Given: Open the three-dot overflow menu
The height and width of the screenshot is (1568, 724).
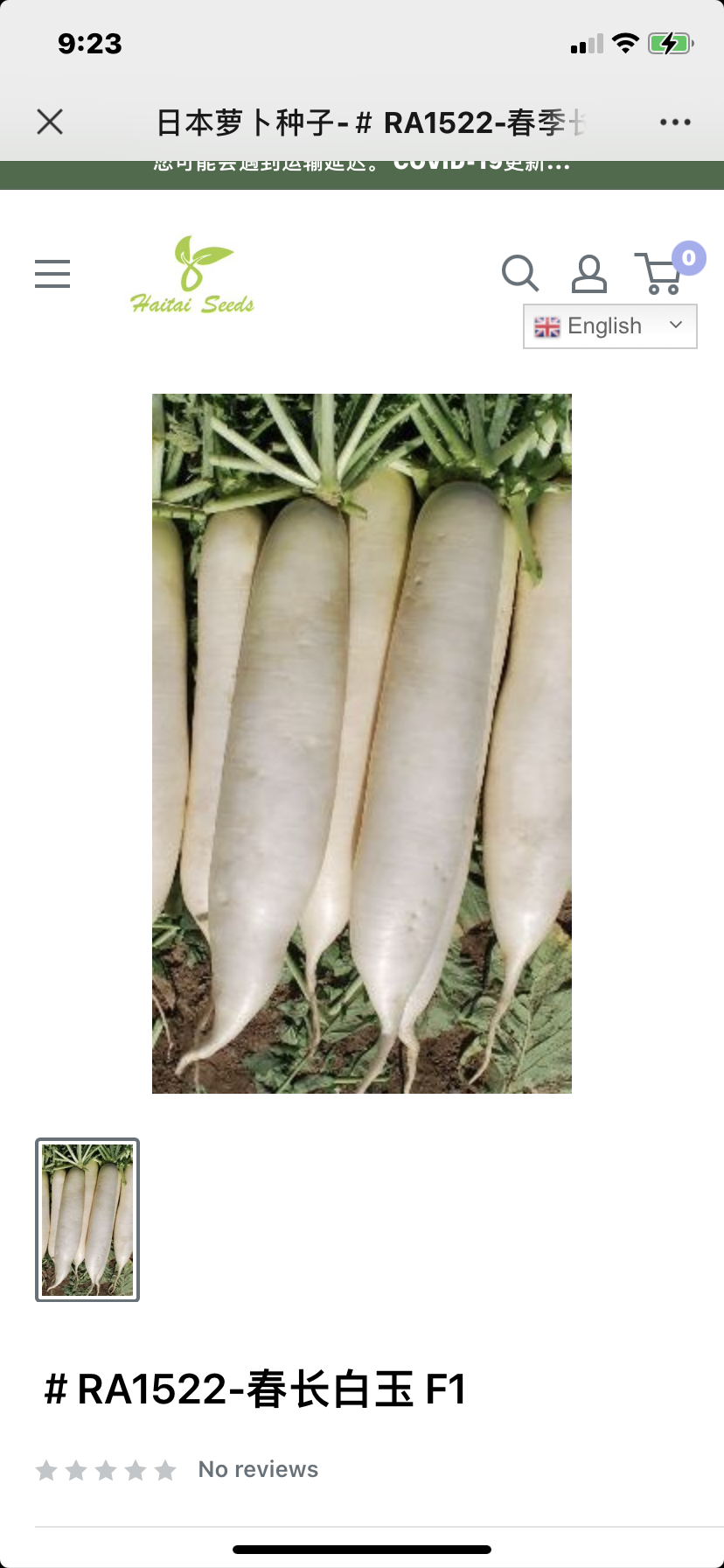Looking at the screenshot, I should click(x=675, y=122).
